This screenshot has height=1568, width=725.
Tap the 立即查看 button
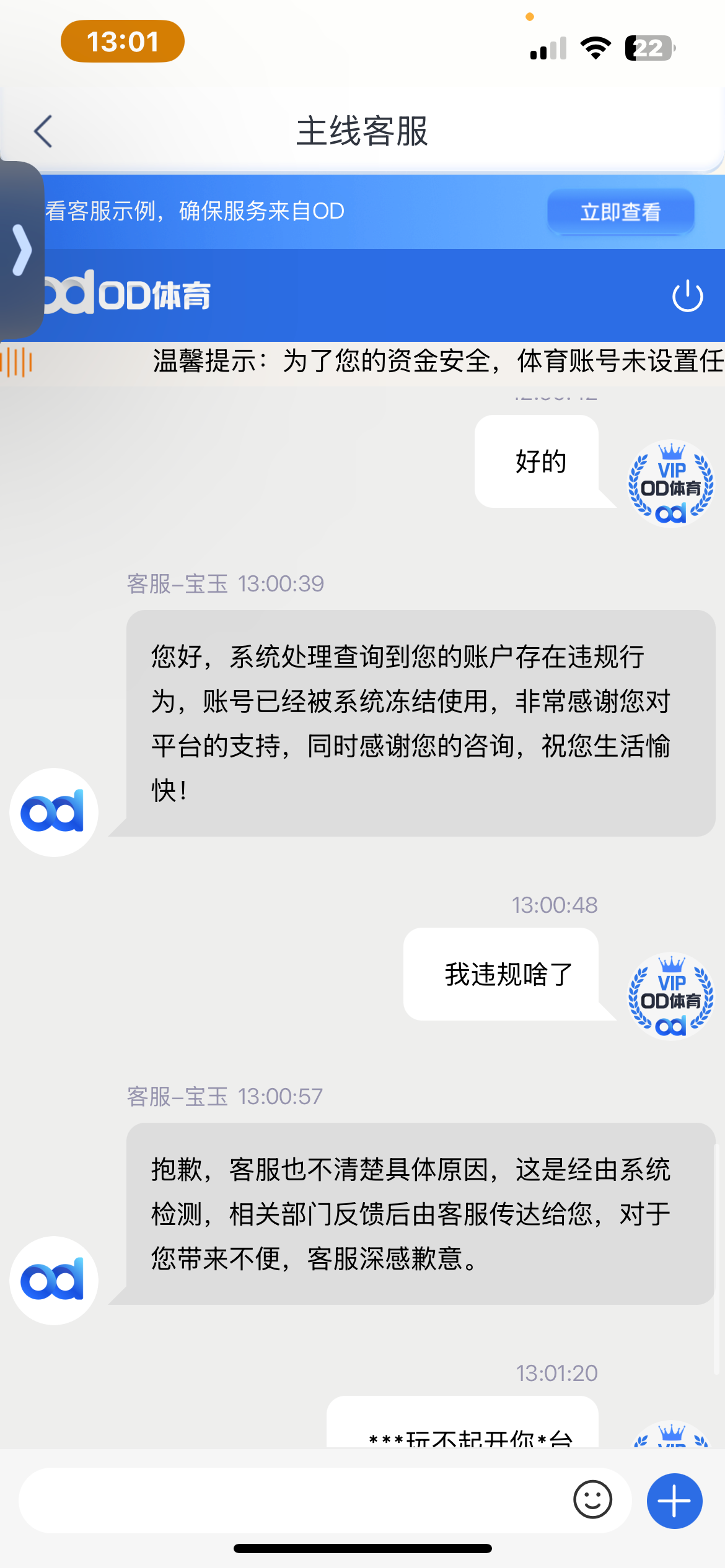[620, 212]
